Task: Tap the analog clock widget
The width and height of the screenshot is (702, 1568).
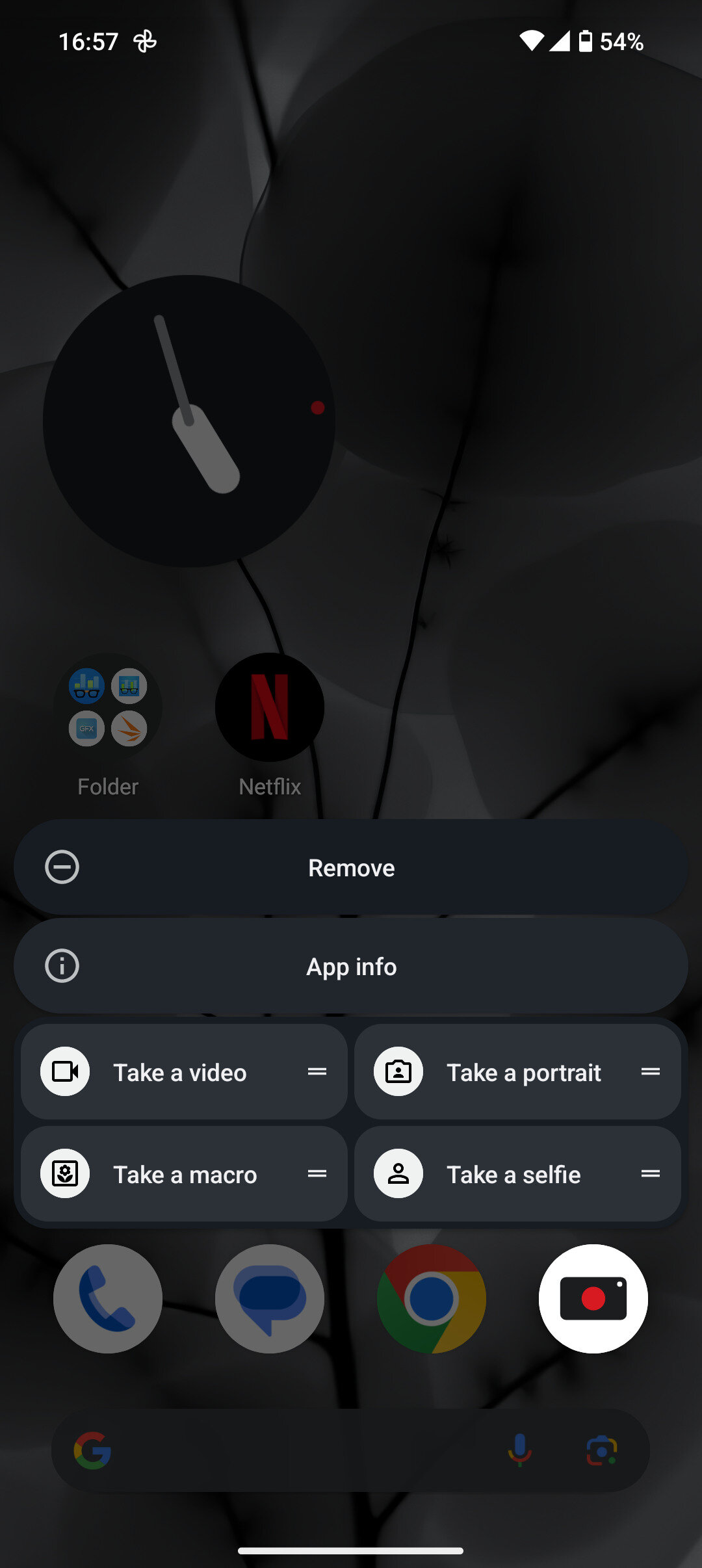Action: [x=189, y=421]
